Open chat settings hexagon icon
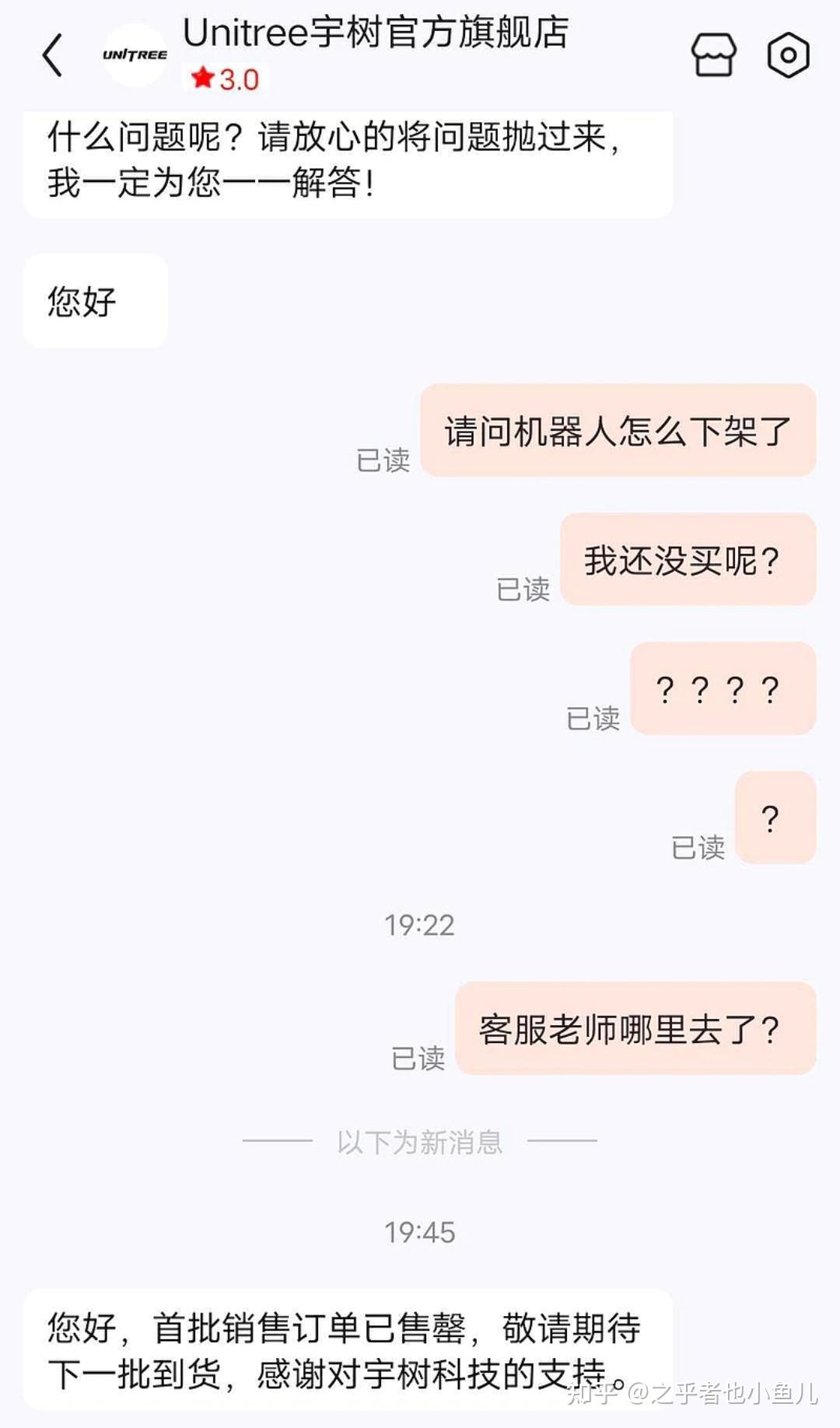Screen dimensions: 840x1428 (788, 55)
